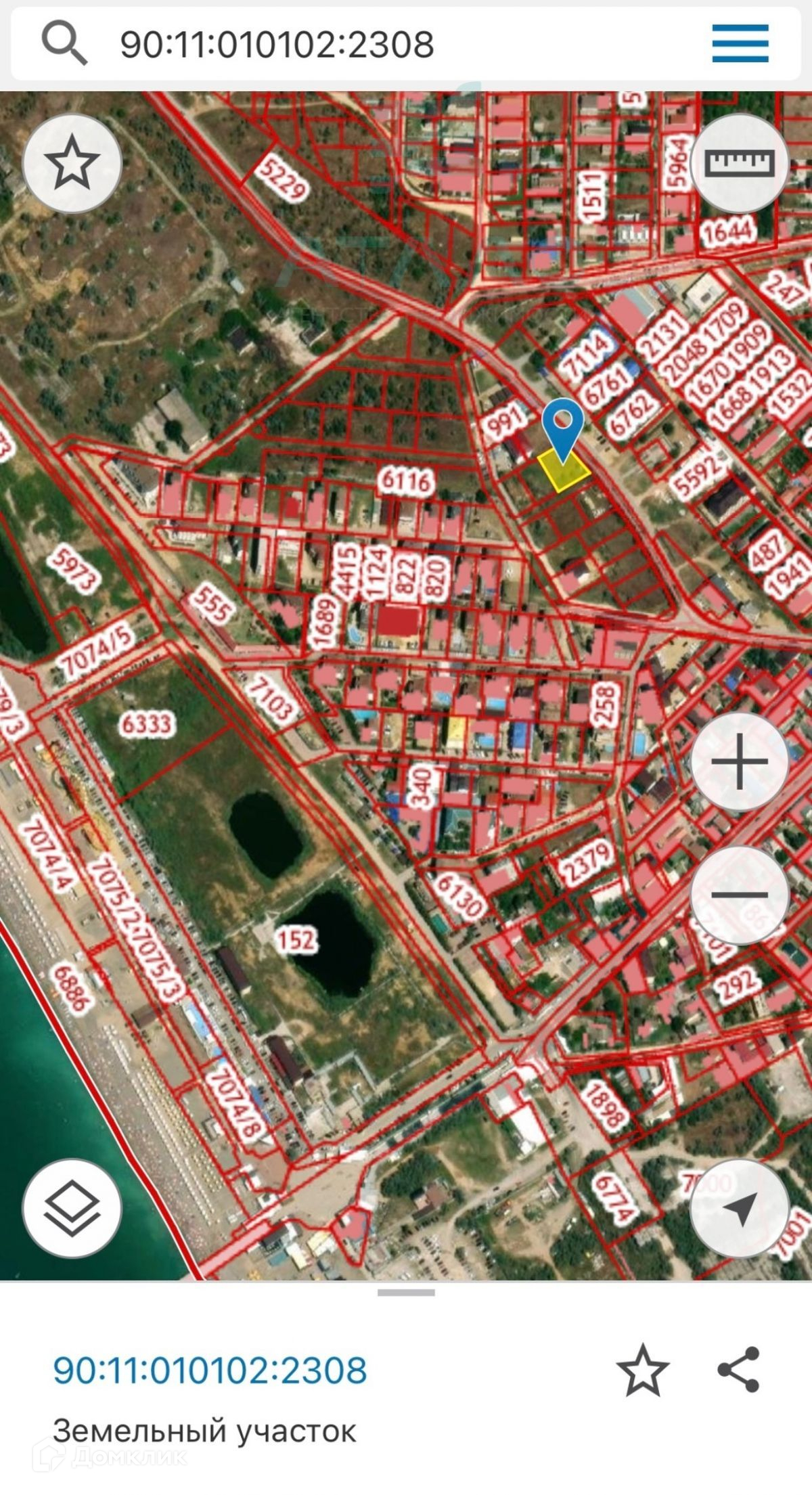Open the map layers selector
The width and height of the screenshot is (812, 1495).
(x=72, y=1208)
